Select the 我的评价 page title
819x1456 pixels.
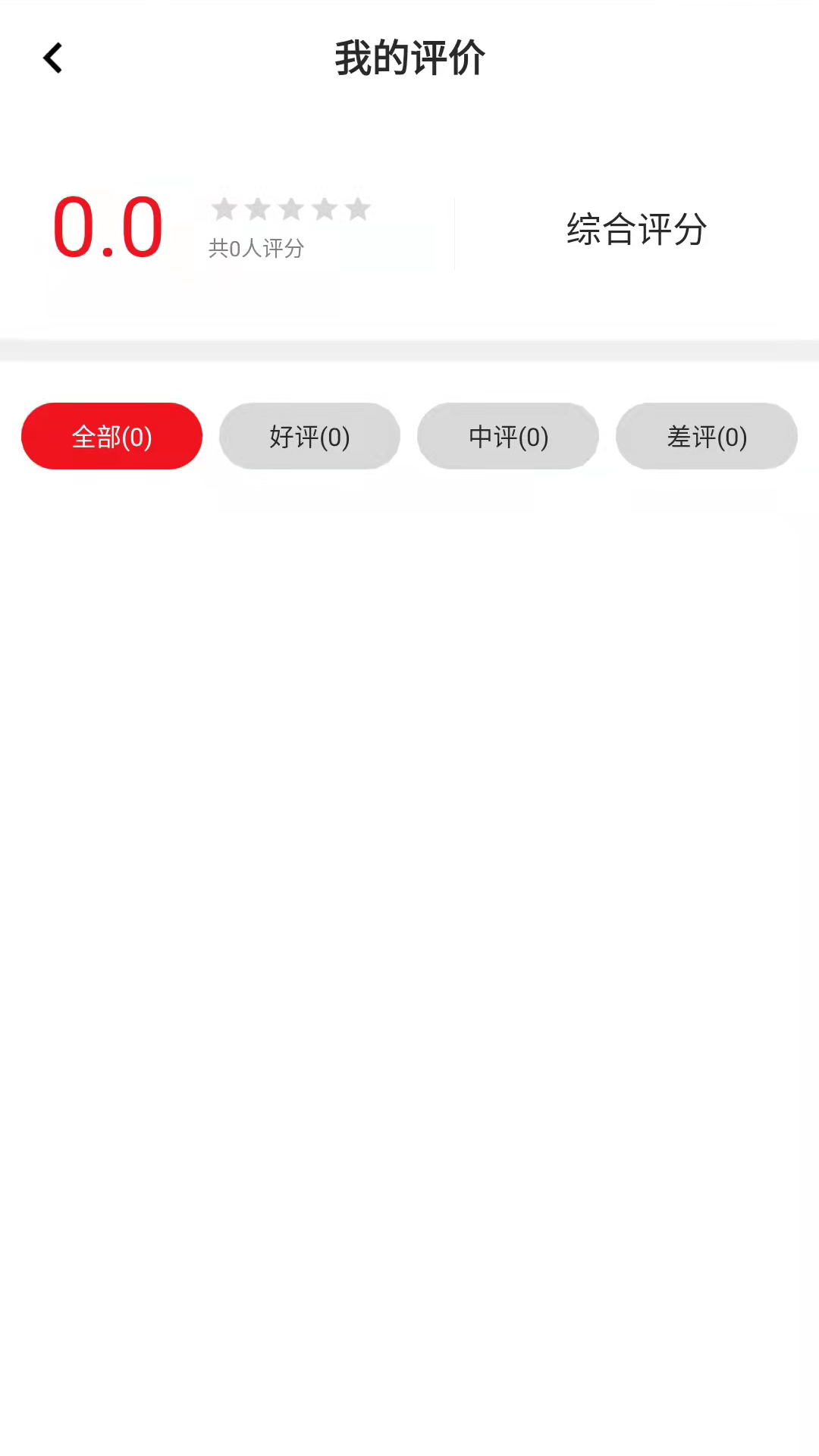(409, 58)
